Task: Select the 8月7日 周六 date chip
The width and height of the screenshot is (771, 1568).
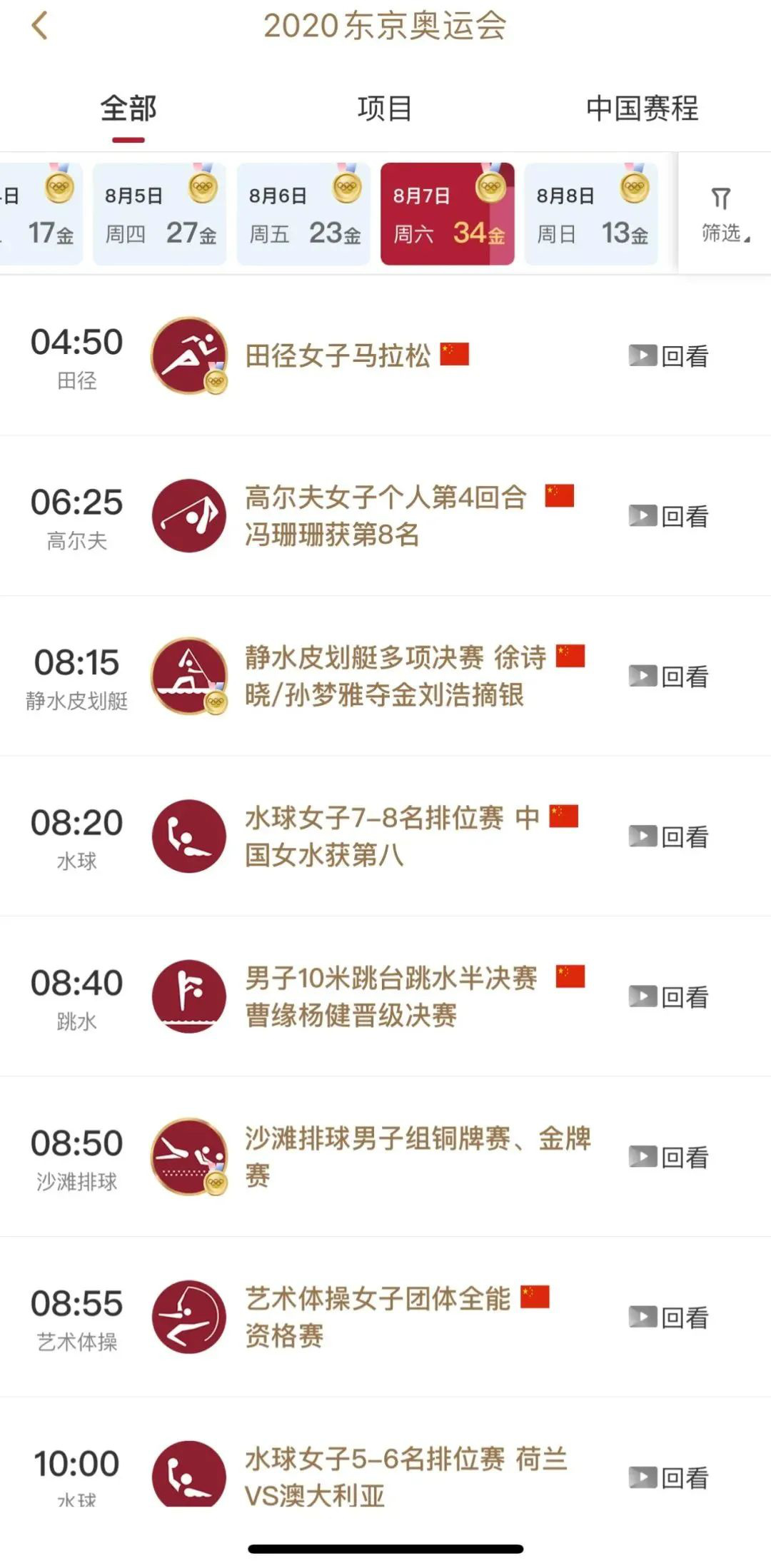Action: pyautogui.click(x=448, y=214)
